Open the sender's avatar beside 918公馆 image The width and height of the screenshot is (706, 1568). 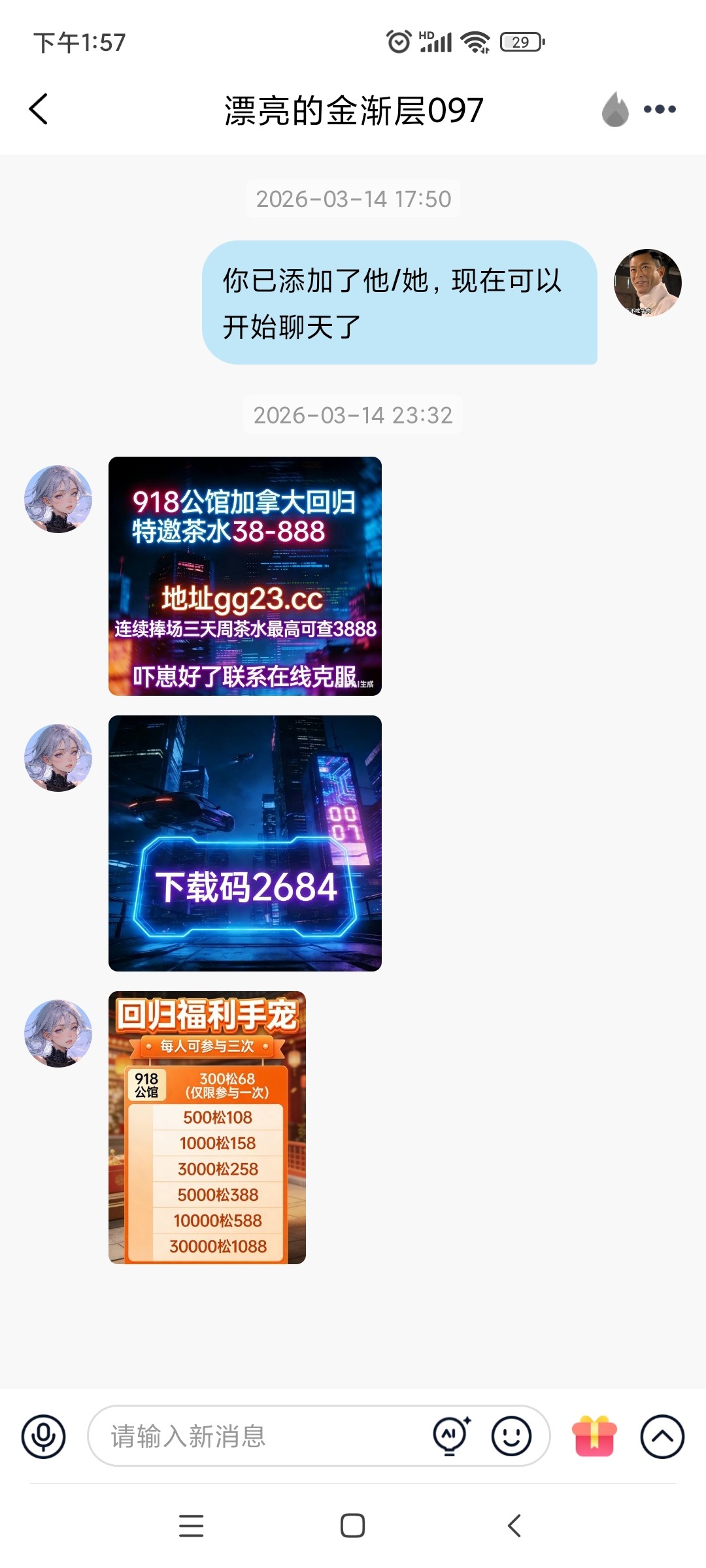tap(58, 499)
